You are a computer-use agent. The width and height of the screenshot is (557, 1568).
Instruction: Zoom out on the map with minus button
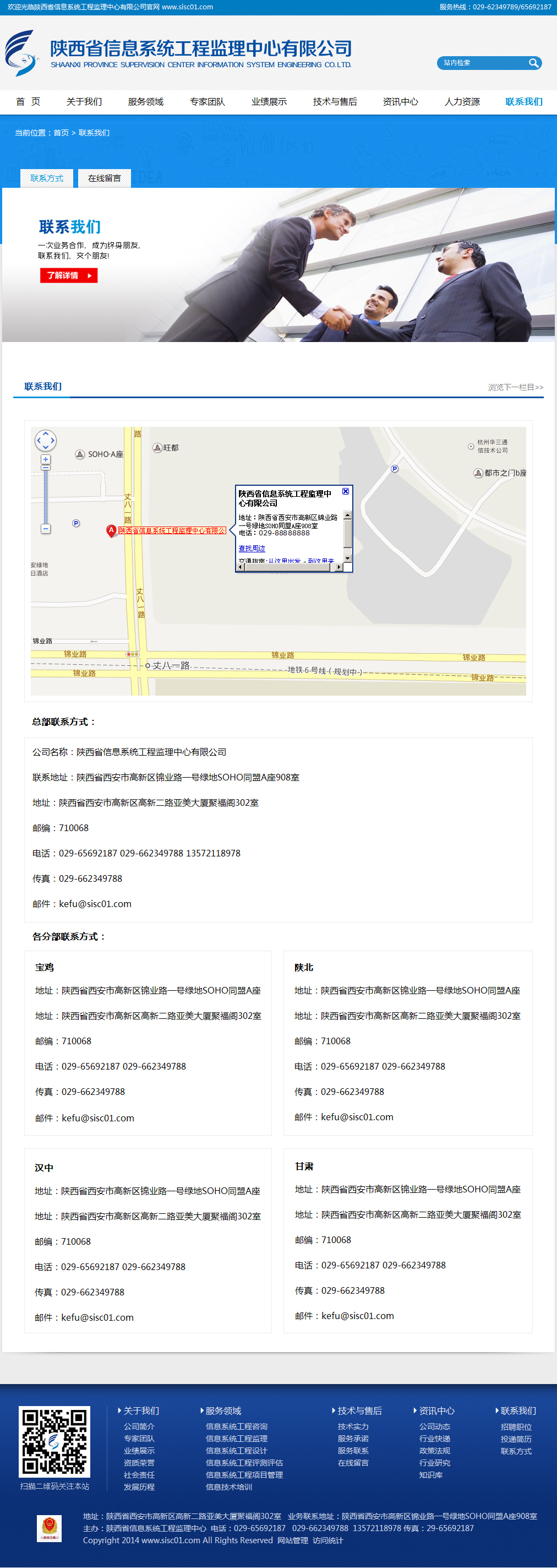click(x=46, y=528)
